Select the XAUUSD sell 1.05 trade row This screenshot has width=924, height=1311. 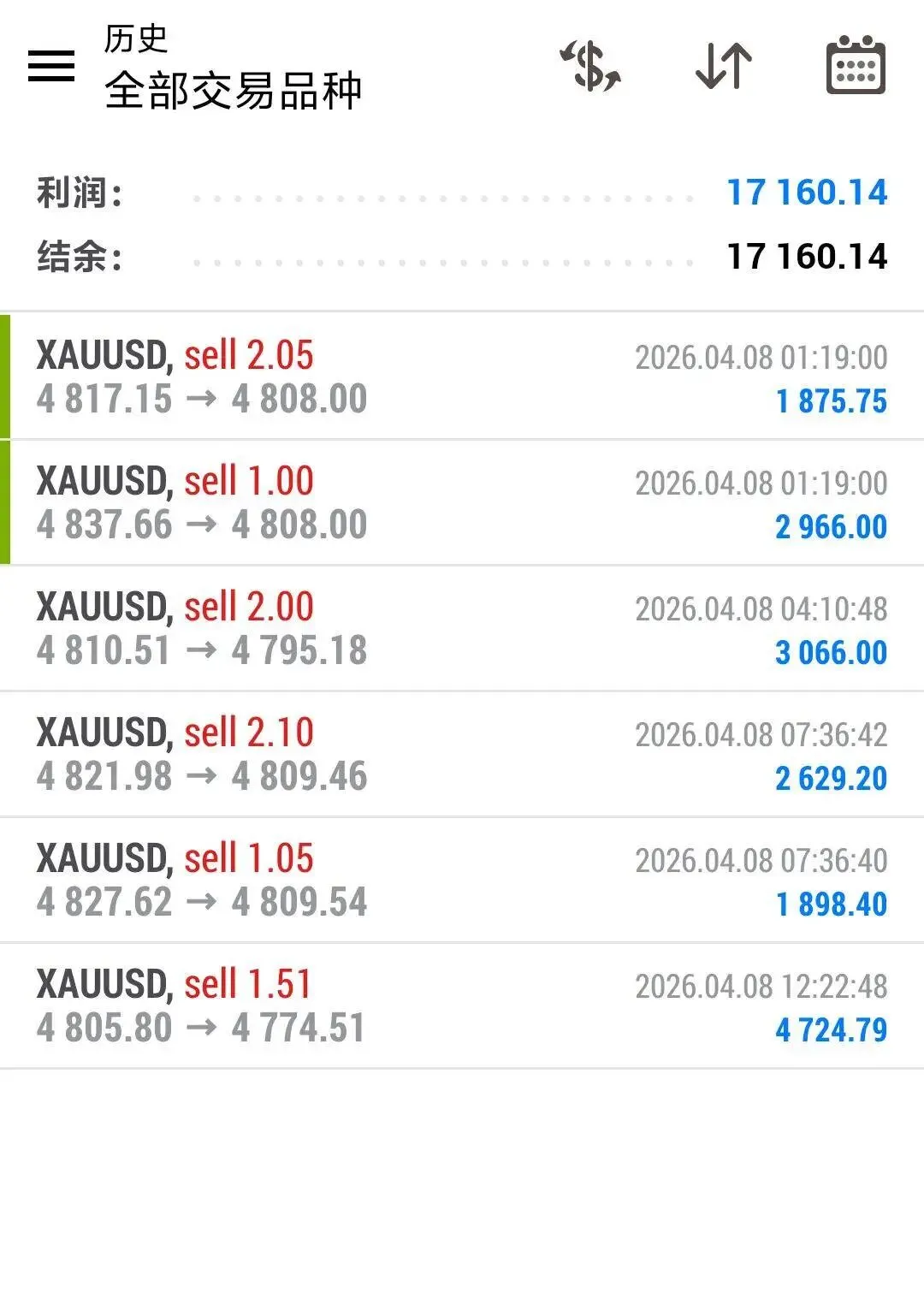point(462,880)
